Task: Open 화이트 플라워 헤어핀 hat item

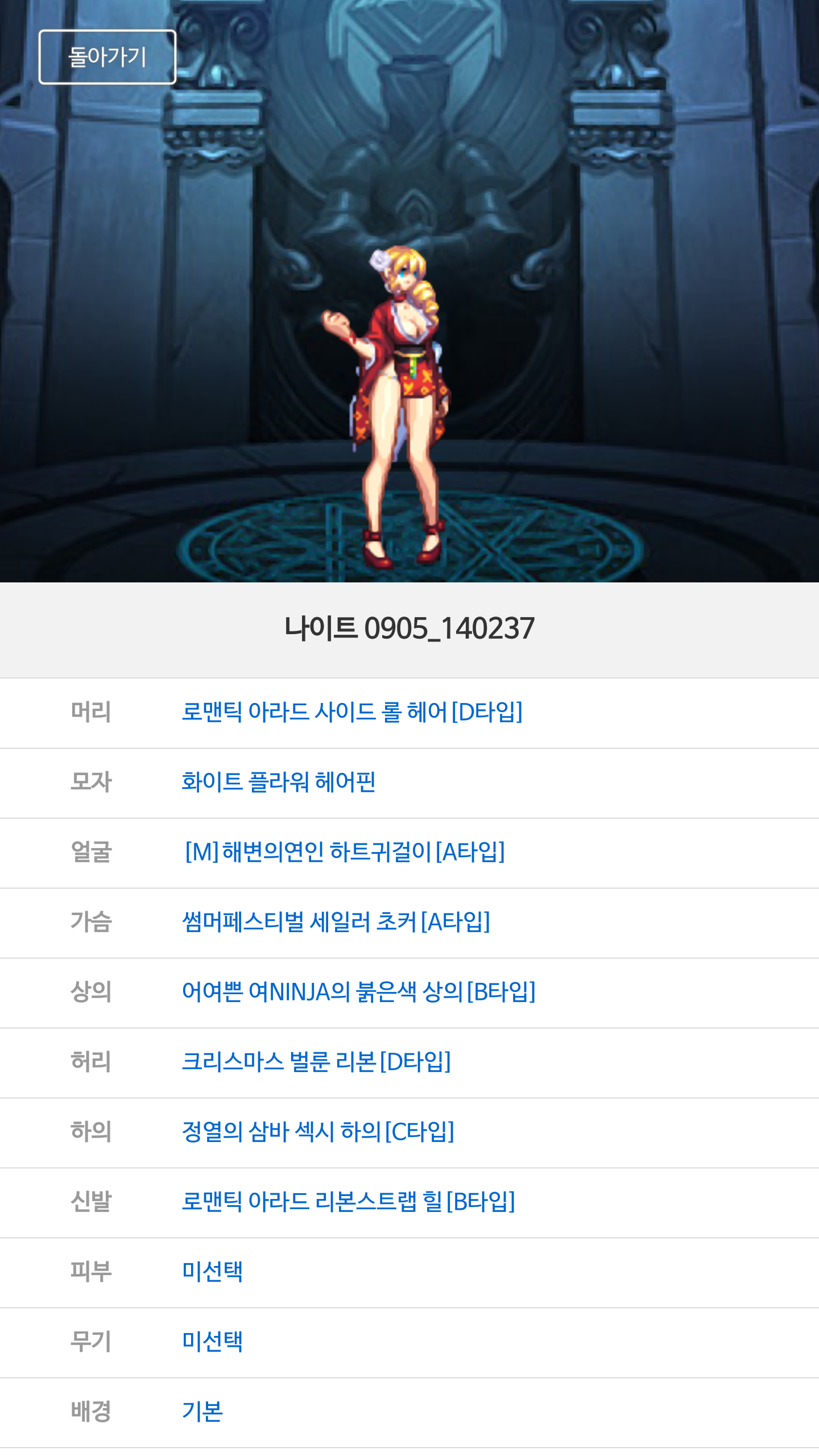Action: 278,782
